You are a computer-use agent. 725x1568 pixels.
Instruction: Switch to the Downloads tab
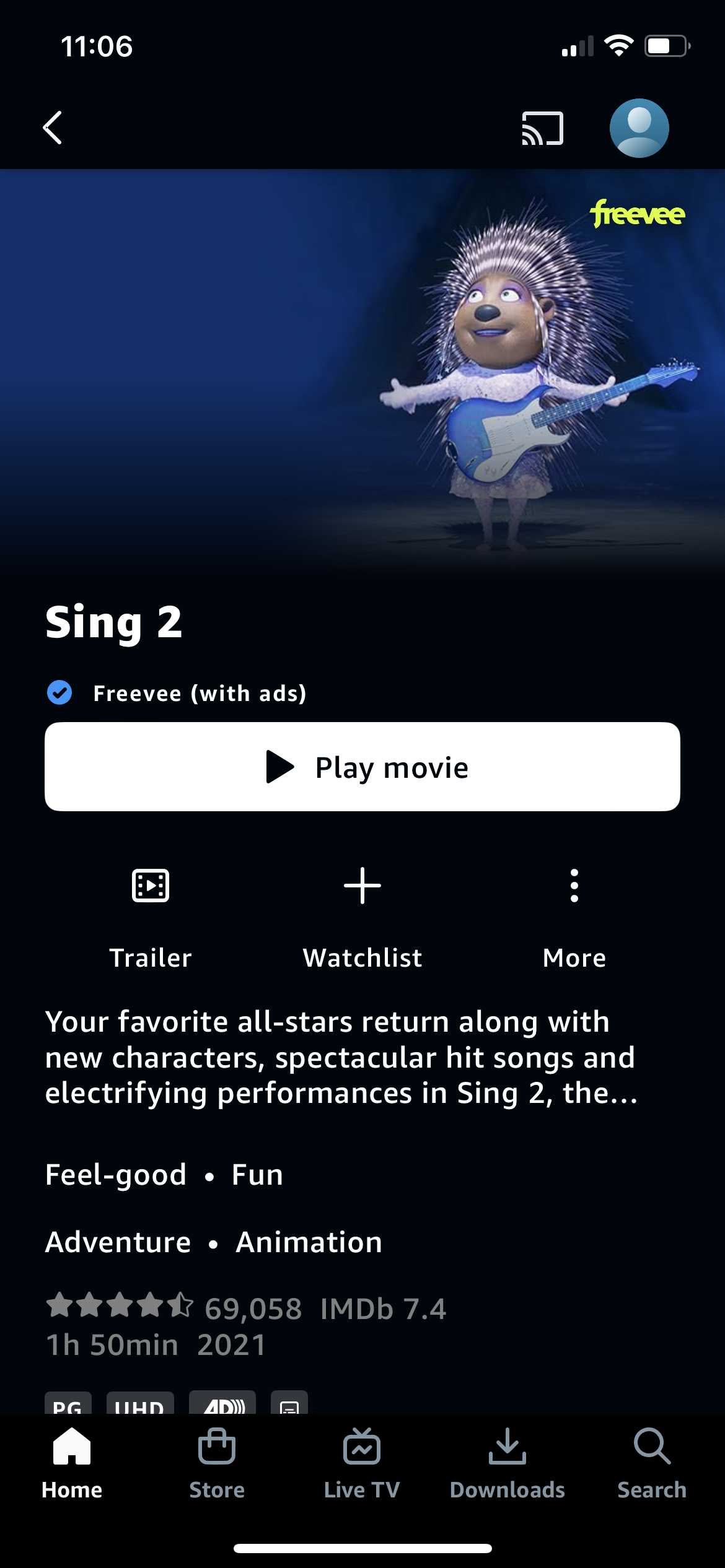[x=507, y=1464]
